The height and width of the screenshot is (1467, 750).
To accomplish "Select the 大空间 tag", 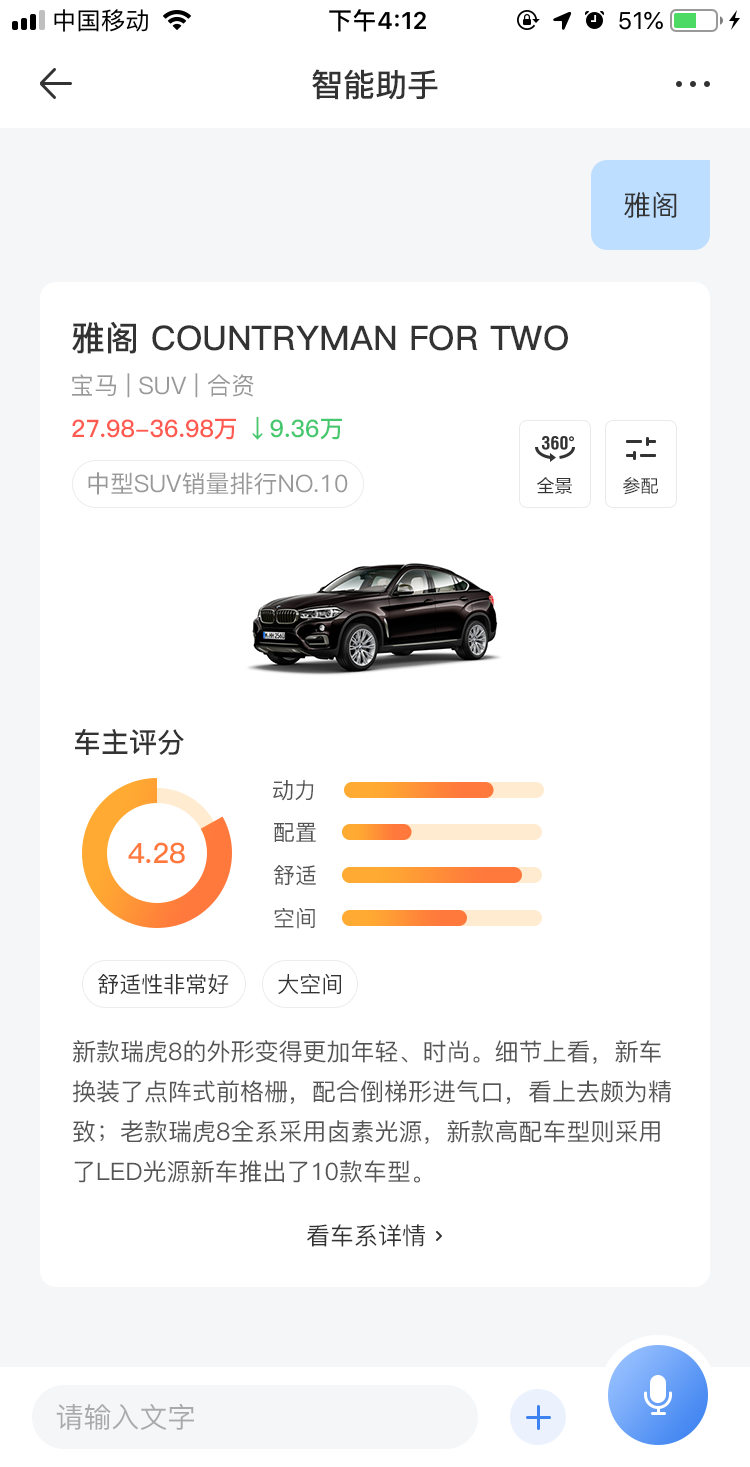I will click(310, 985).
